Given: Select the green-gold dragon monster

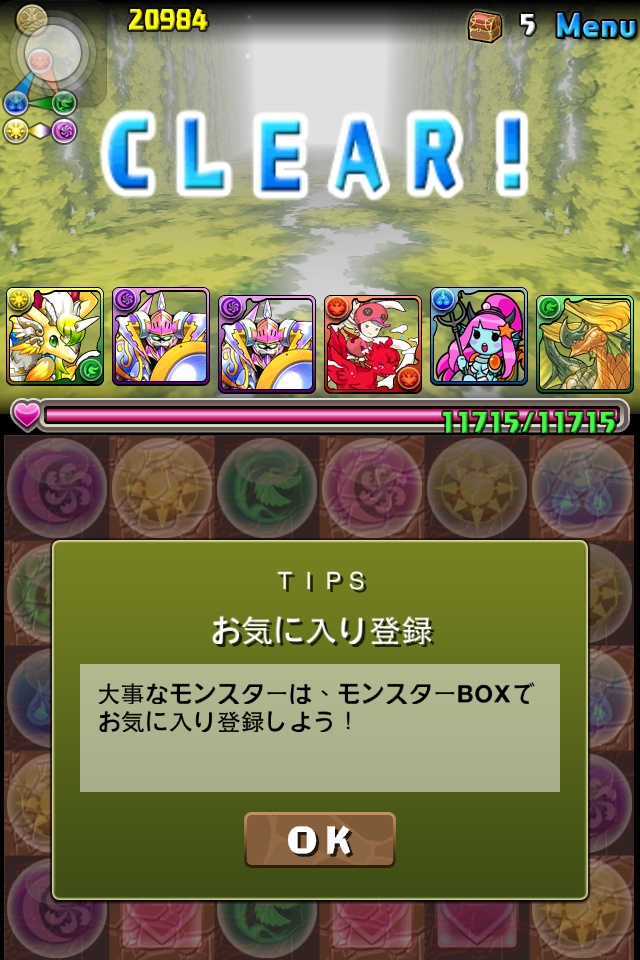Looking at the screenshot, I should (x=585, y=343).
